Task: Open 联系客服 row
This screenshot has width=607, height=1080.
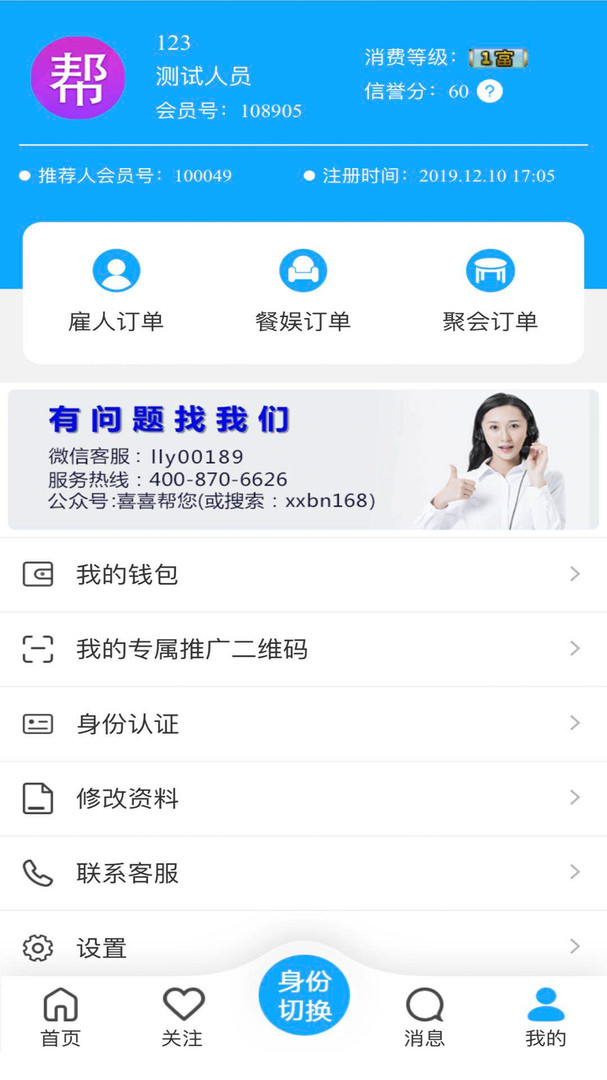Action: coord(303,873)
